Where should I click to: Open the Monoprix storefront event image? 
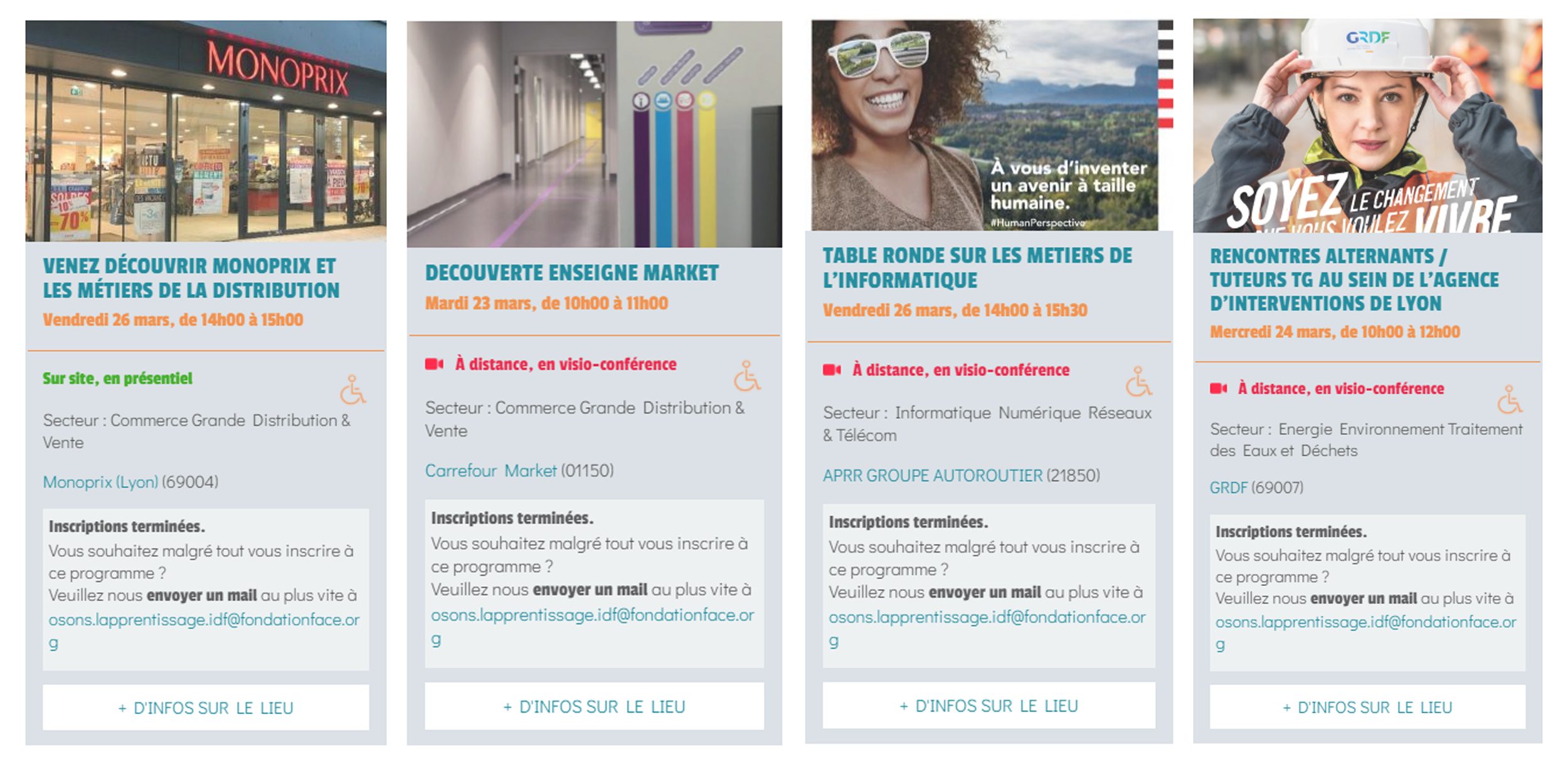206,130
